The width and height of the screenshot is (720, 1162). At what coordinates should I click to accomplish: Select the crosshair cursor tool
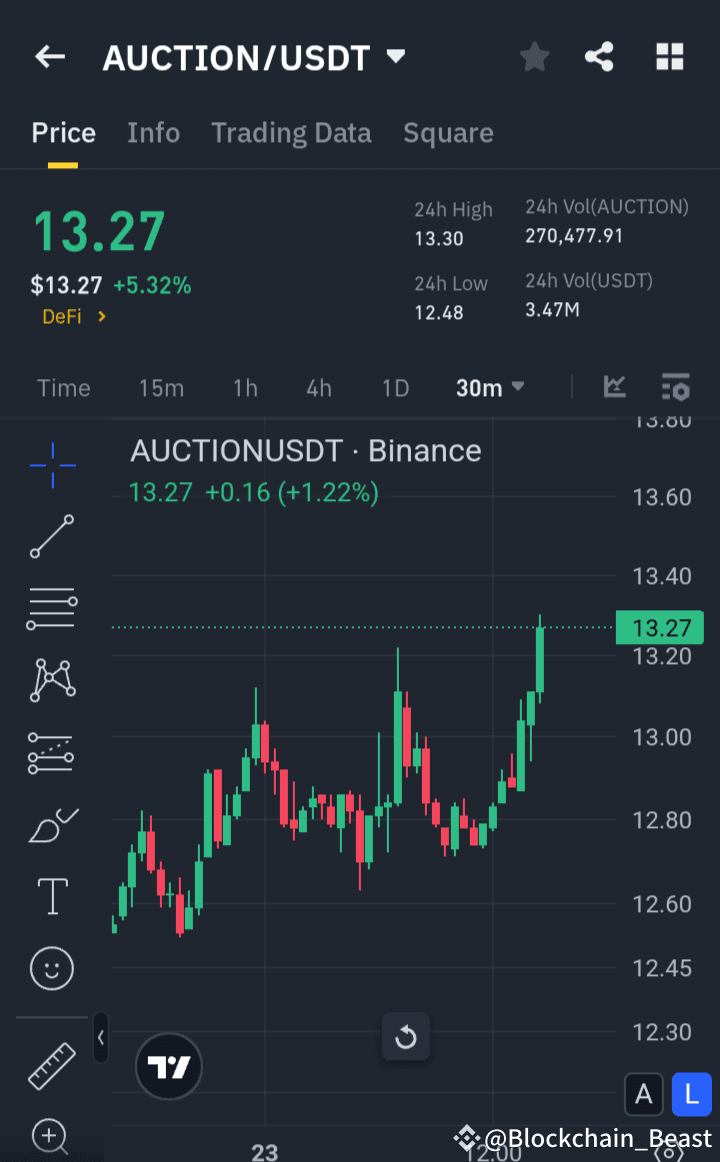click(x=51, y=465)
